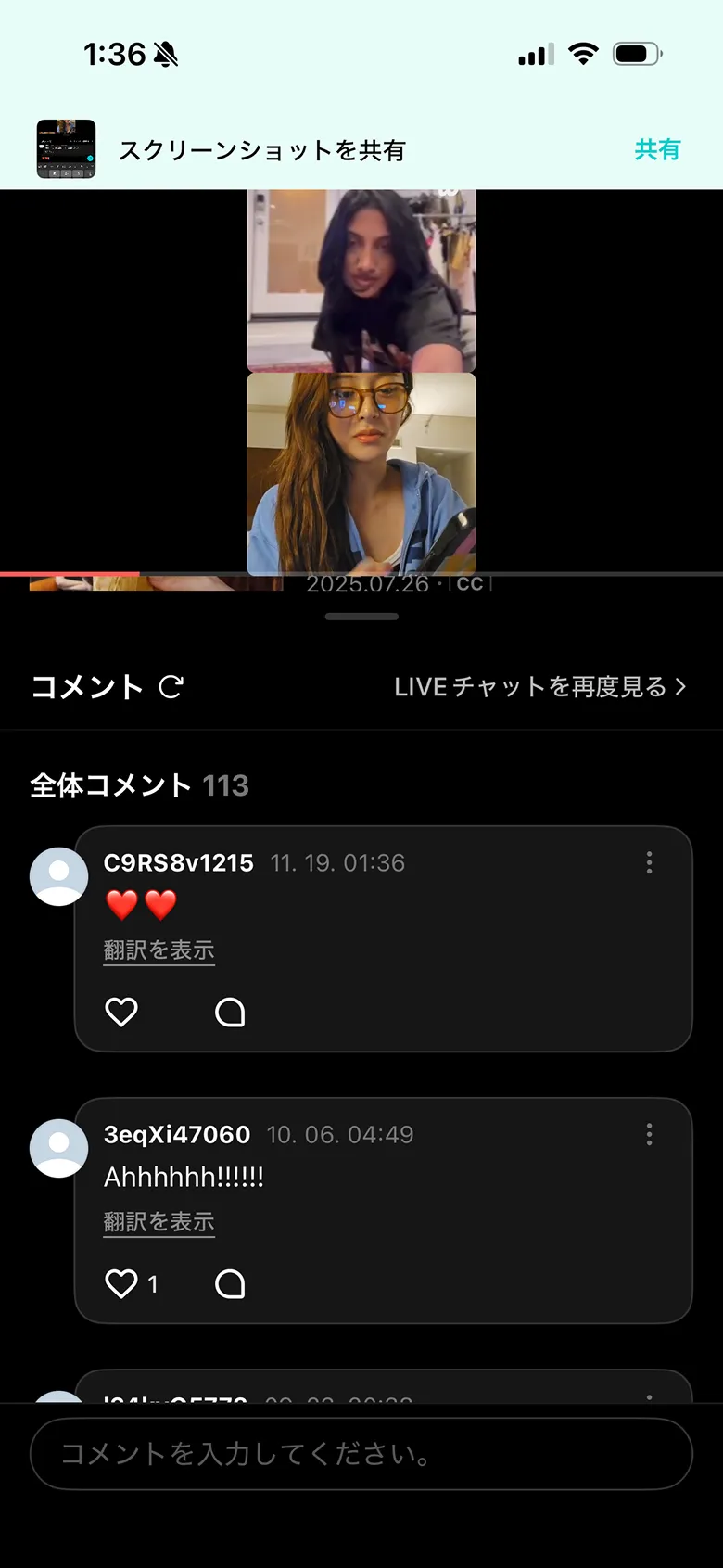Image resolution: width=723 pixels, height=1568 pixels.
Task: Tap 3eqXi47060's avatar picture
Action: (58, 1148)
